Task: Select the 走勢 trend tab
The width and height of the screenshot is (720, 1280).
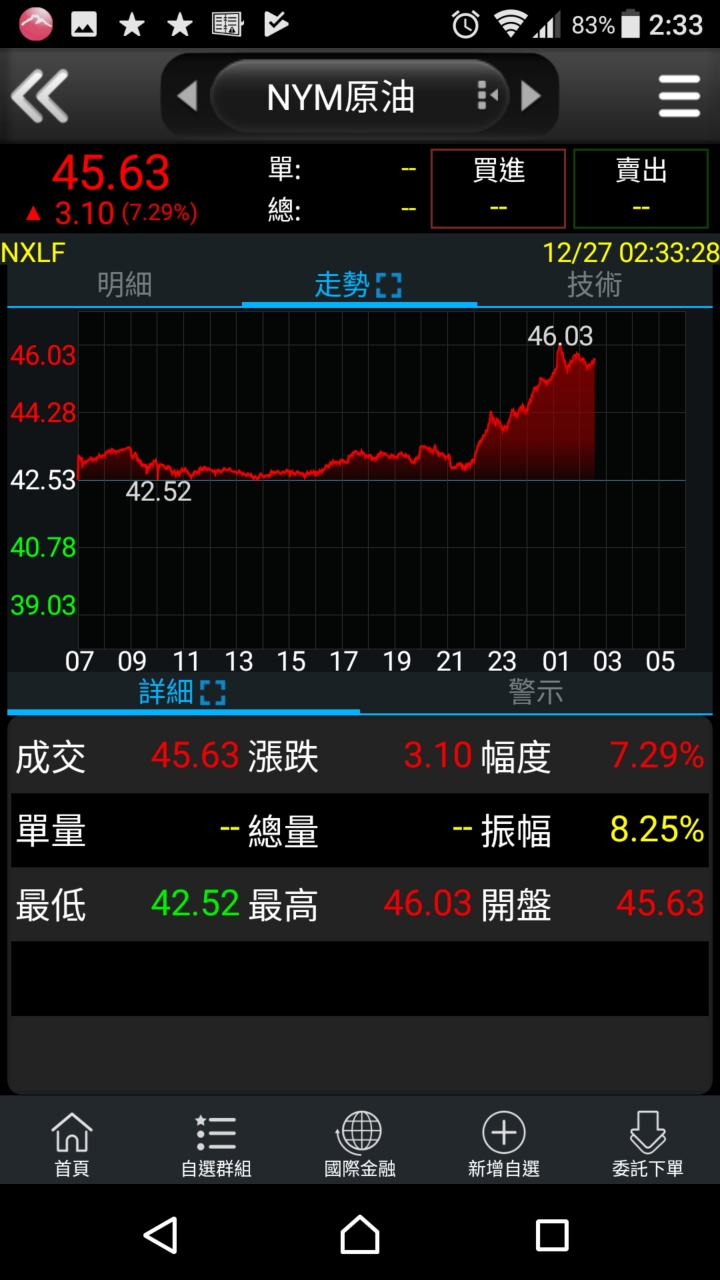Action: point(359,285)
